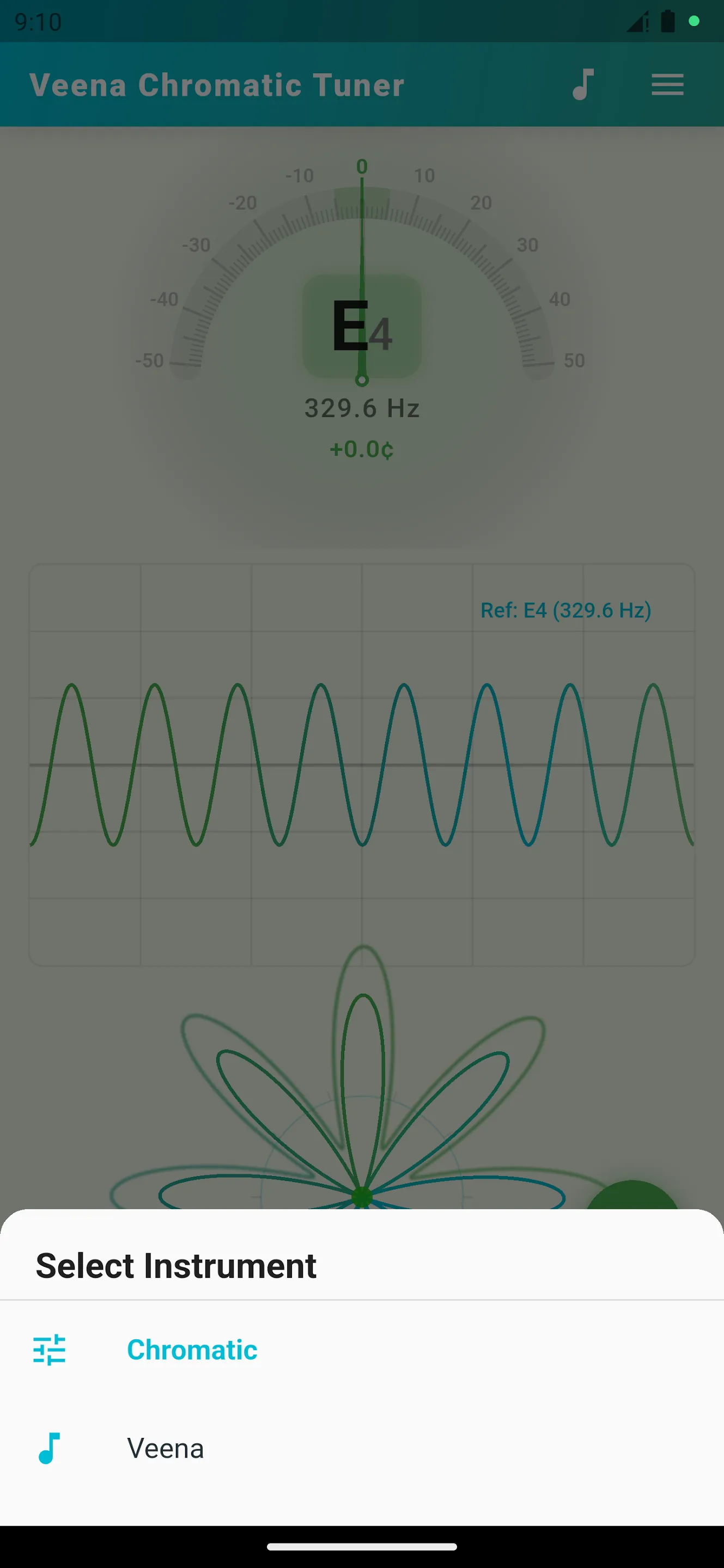
Task: Tap the tuning sliders icon beside Chromatic
Action: 50,1349
